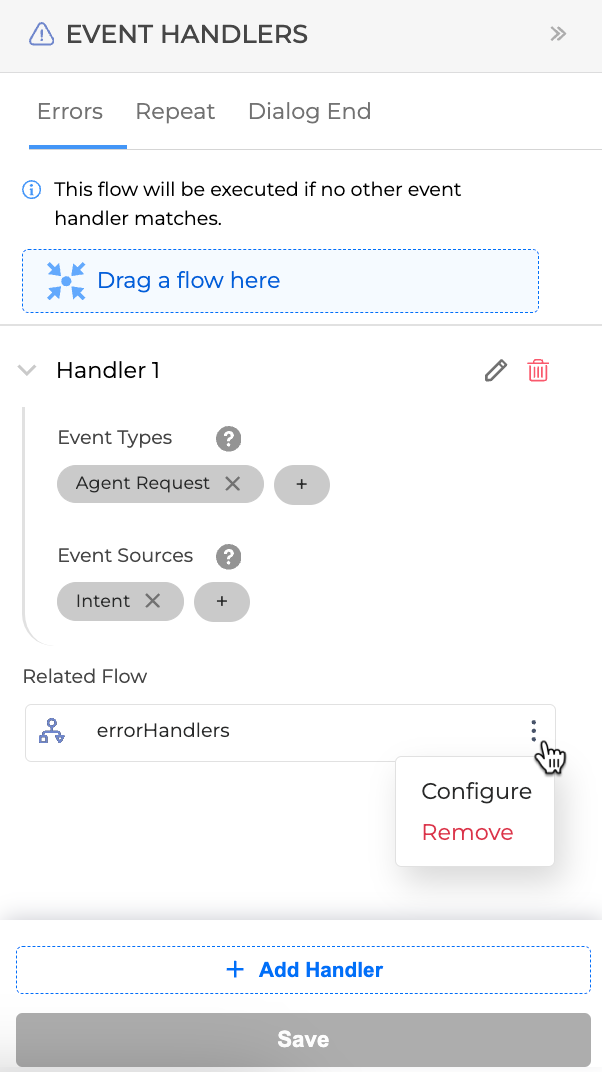The width and height of the screenshot is (602, 1072).
Task: Collapse the Handler 1 section
Action: (28, 371)
